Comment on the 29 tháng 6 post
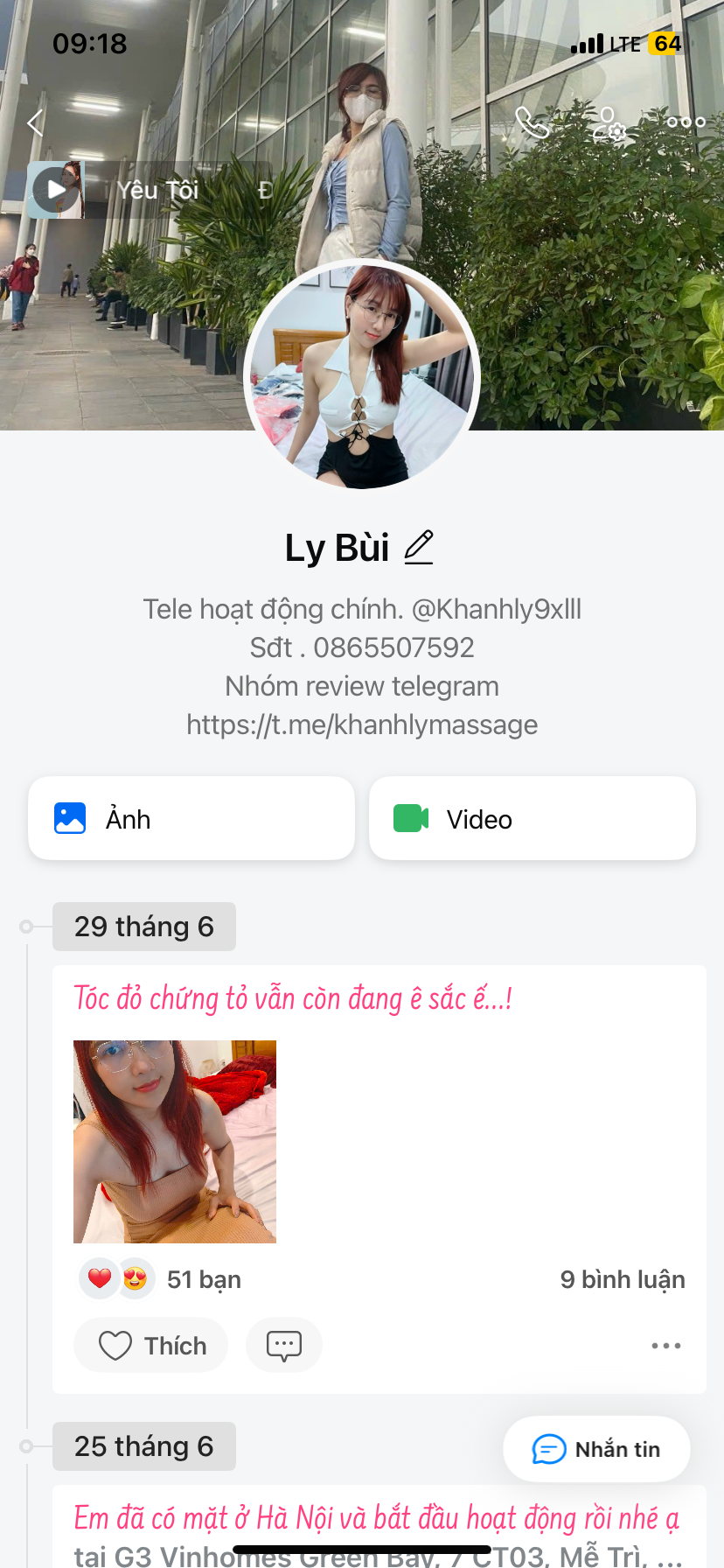Screen dimensions: 724x1568 tap(284, 1345)
